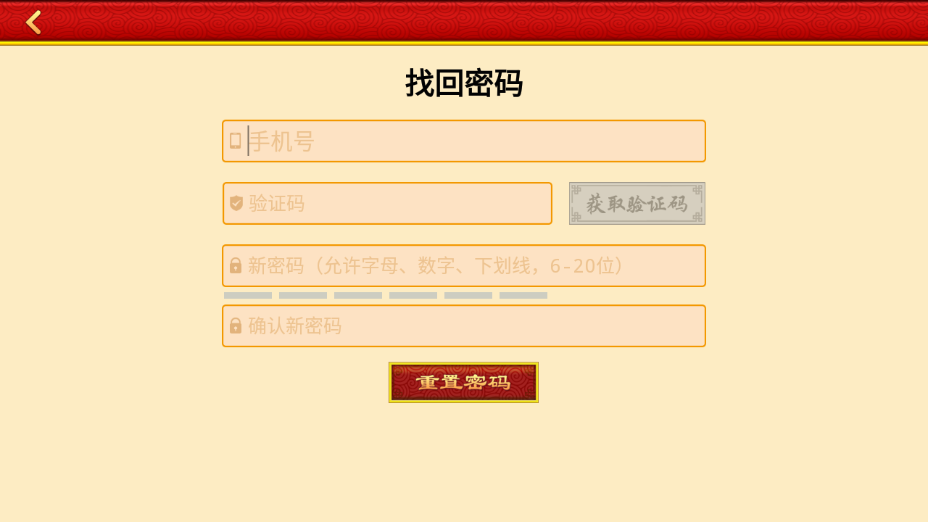
Task: Tap the 获取验证码 button
Action: (x=637, y=203)
